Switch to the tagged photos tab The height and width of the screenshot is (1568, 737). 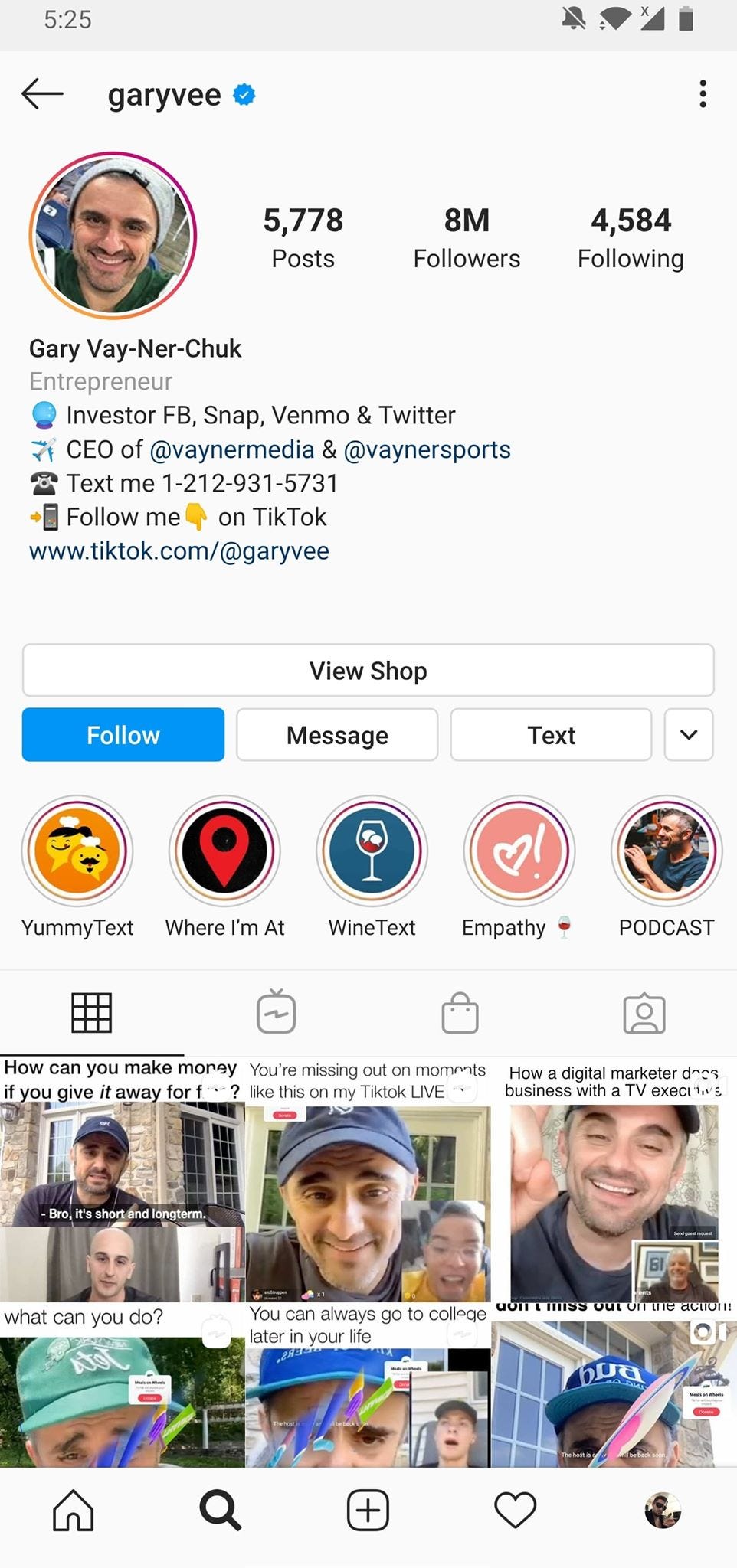644,1013
